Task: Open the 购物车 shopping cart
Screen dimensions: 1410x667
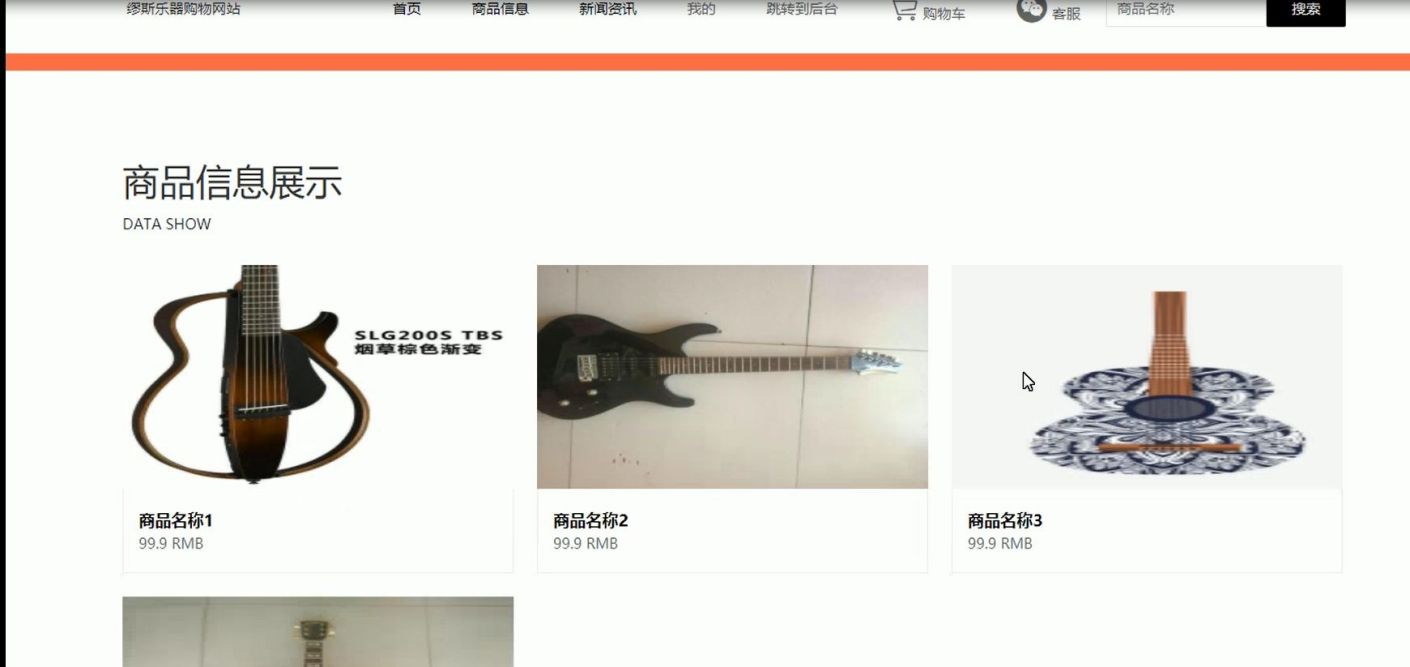Action: 928,11
